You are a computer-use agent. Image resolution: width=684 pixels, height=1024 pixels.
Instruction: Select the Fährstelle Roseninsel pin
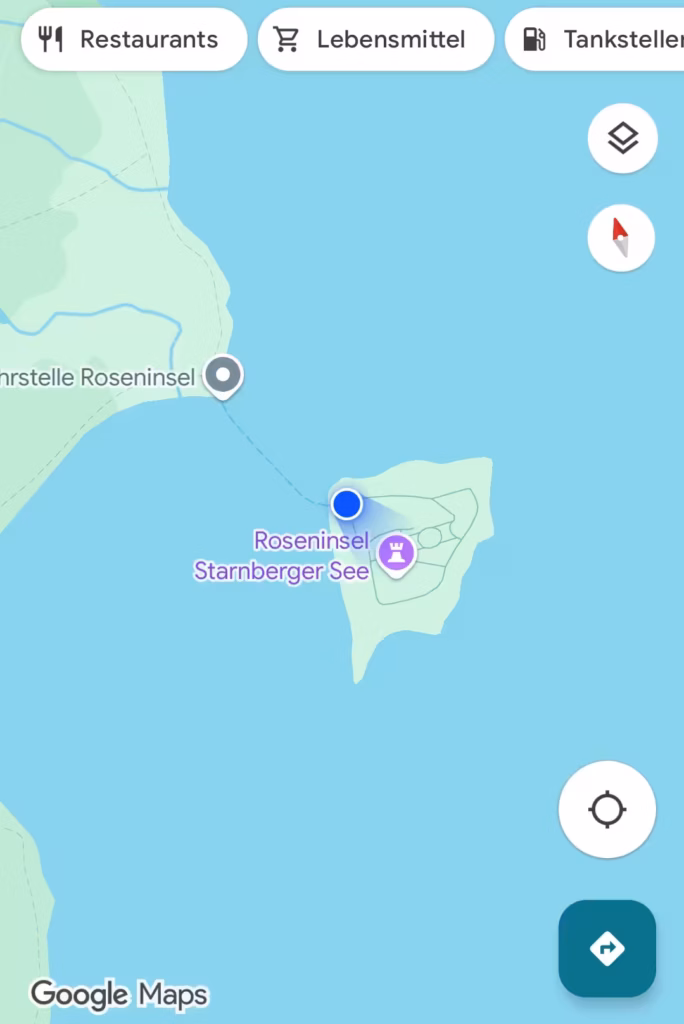pyautogui.click(x=223, y=377)
